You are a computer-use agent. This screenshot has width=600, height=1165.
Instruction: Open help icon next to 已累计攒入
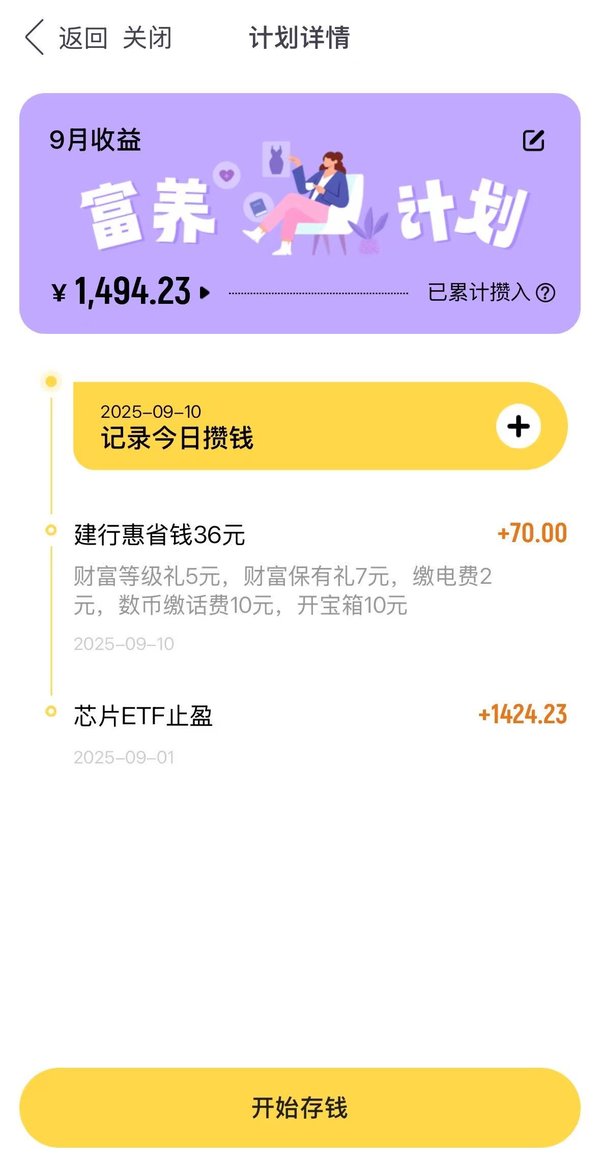545,293
